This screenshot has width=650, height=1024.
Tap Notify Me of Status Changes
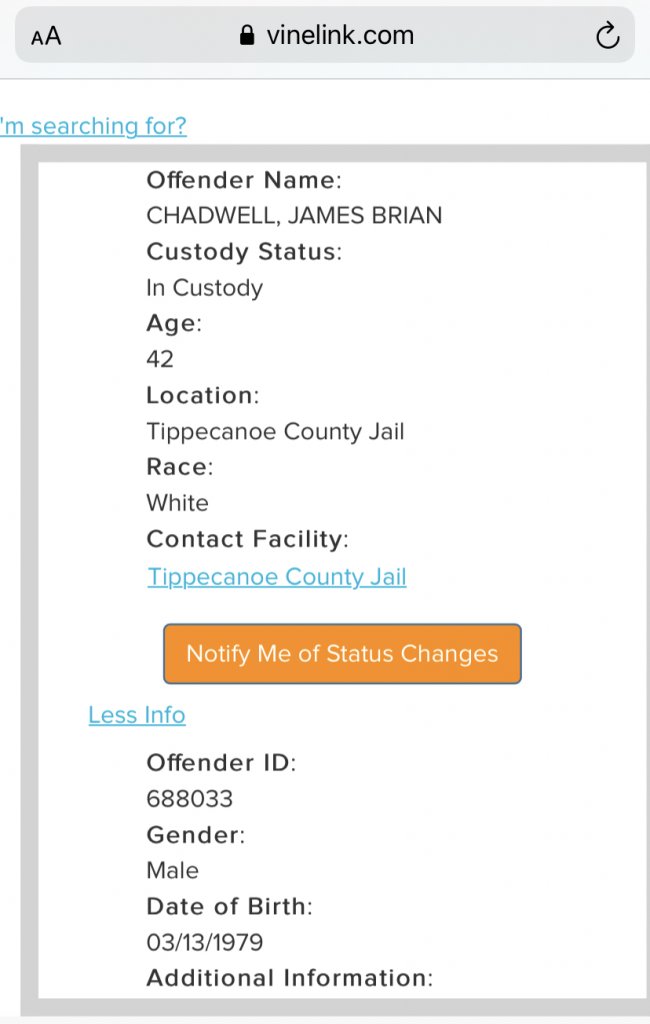pos(342,654)
